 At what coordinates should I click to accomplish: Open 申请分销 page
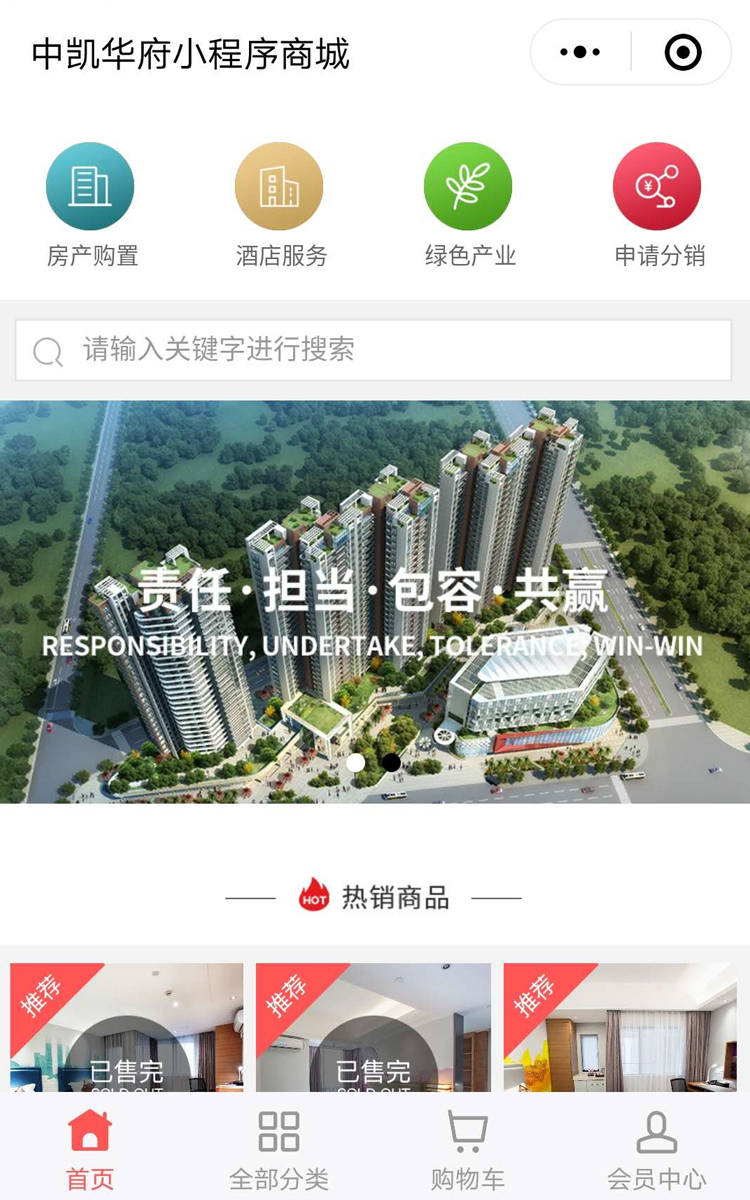[657, 205]
